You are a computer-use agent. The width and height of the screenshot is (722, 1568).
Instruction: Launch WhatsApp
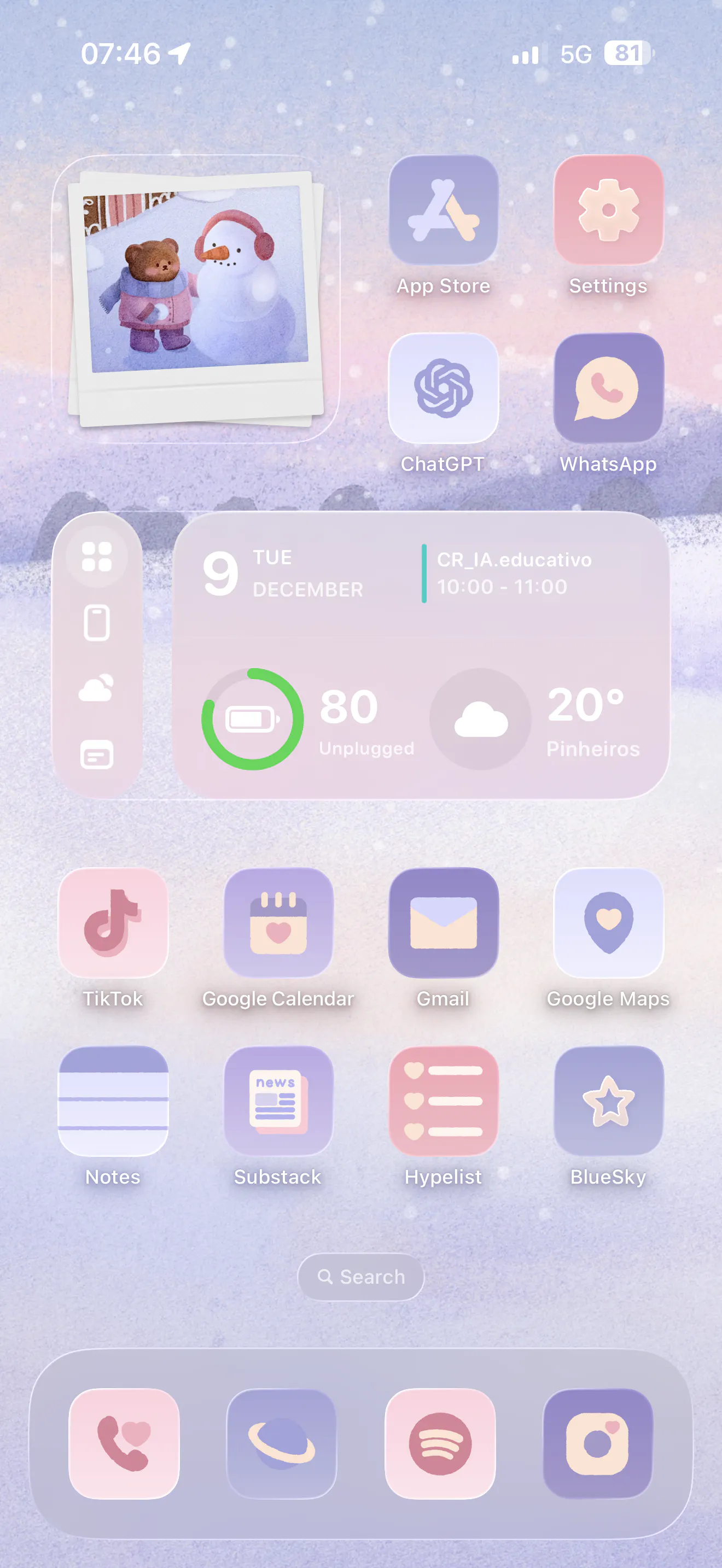coord(608,388)
